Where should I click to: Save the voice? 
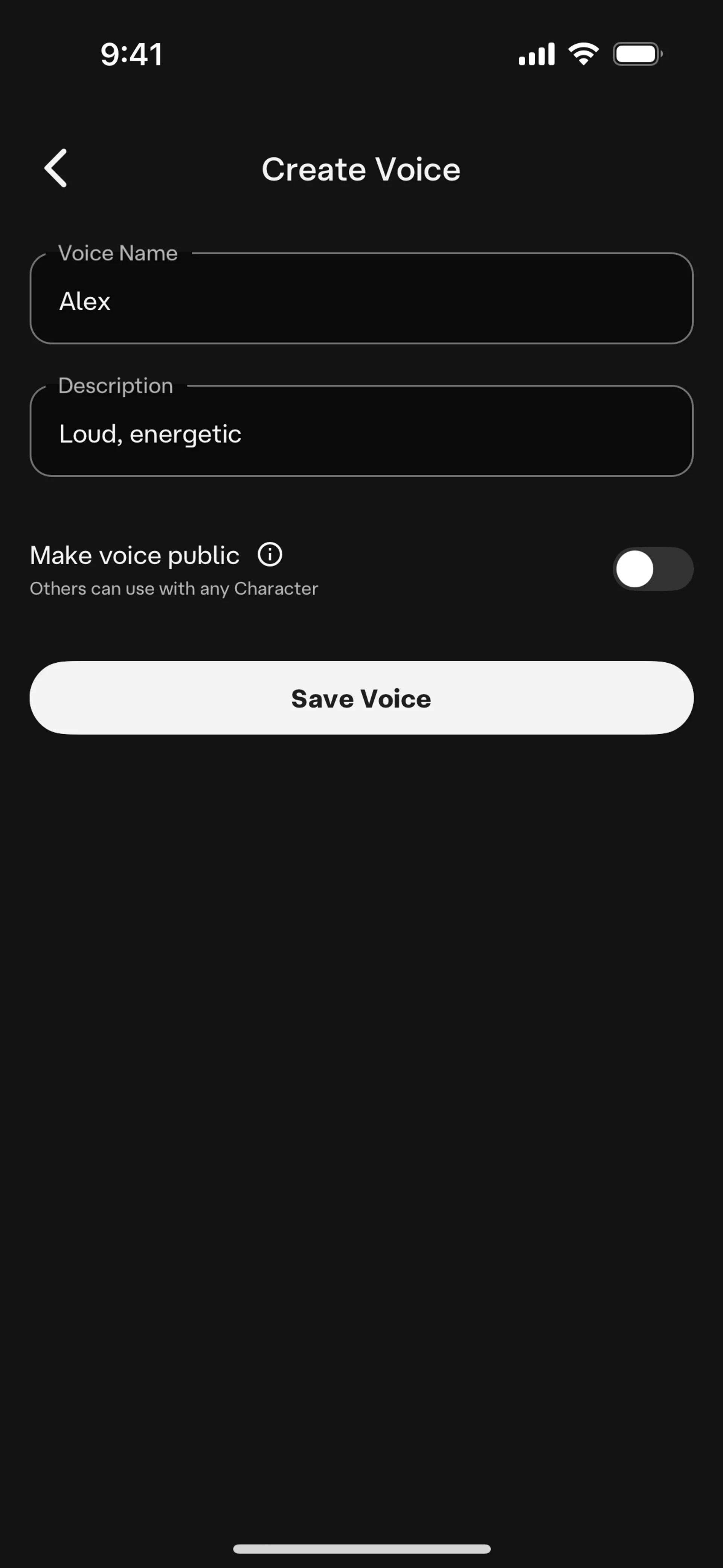click(x=361, y=698)
